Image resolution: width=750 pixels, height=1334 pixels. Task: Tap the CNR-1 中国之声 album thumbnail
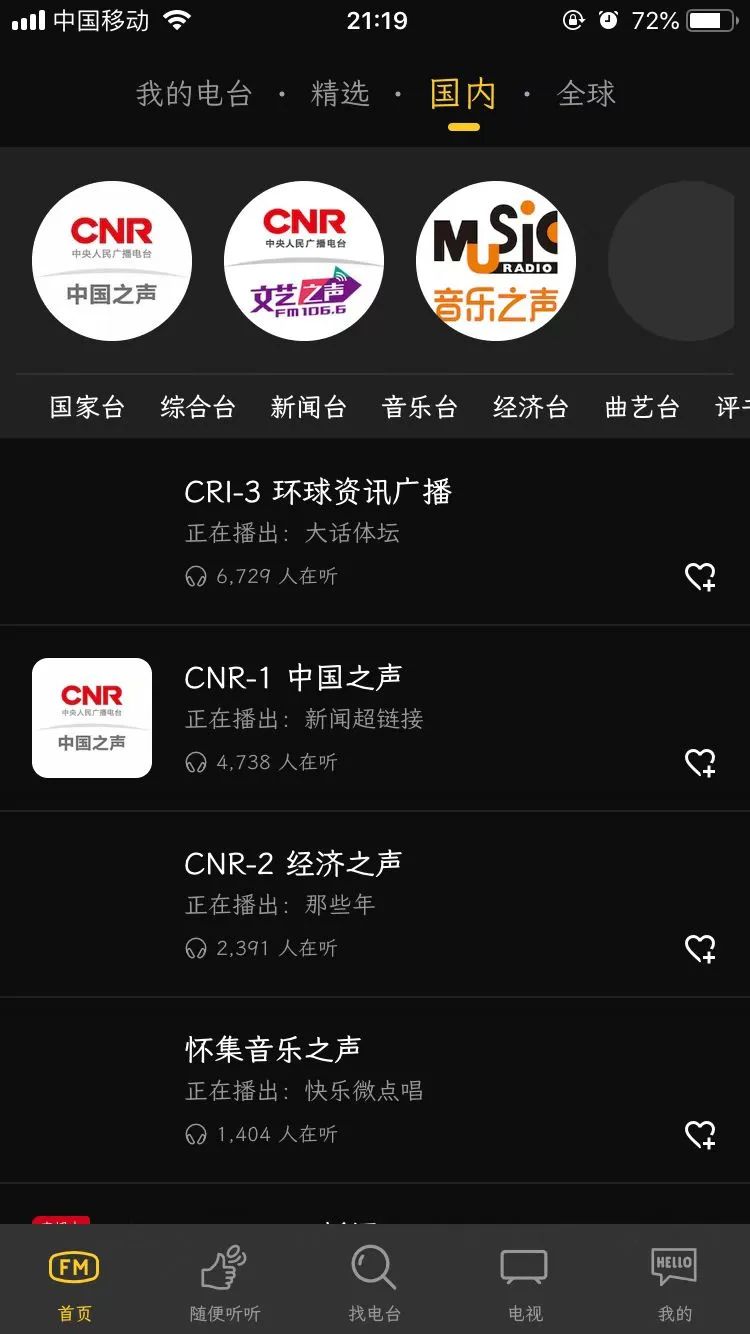click(91, 717)
